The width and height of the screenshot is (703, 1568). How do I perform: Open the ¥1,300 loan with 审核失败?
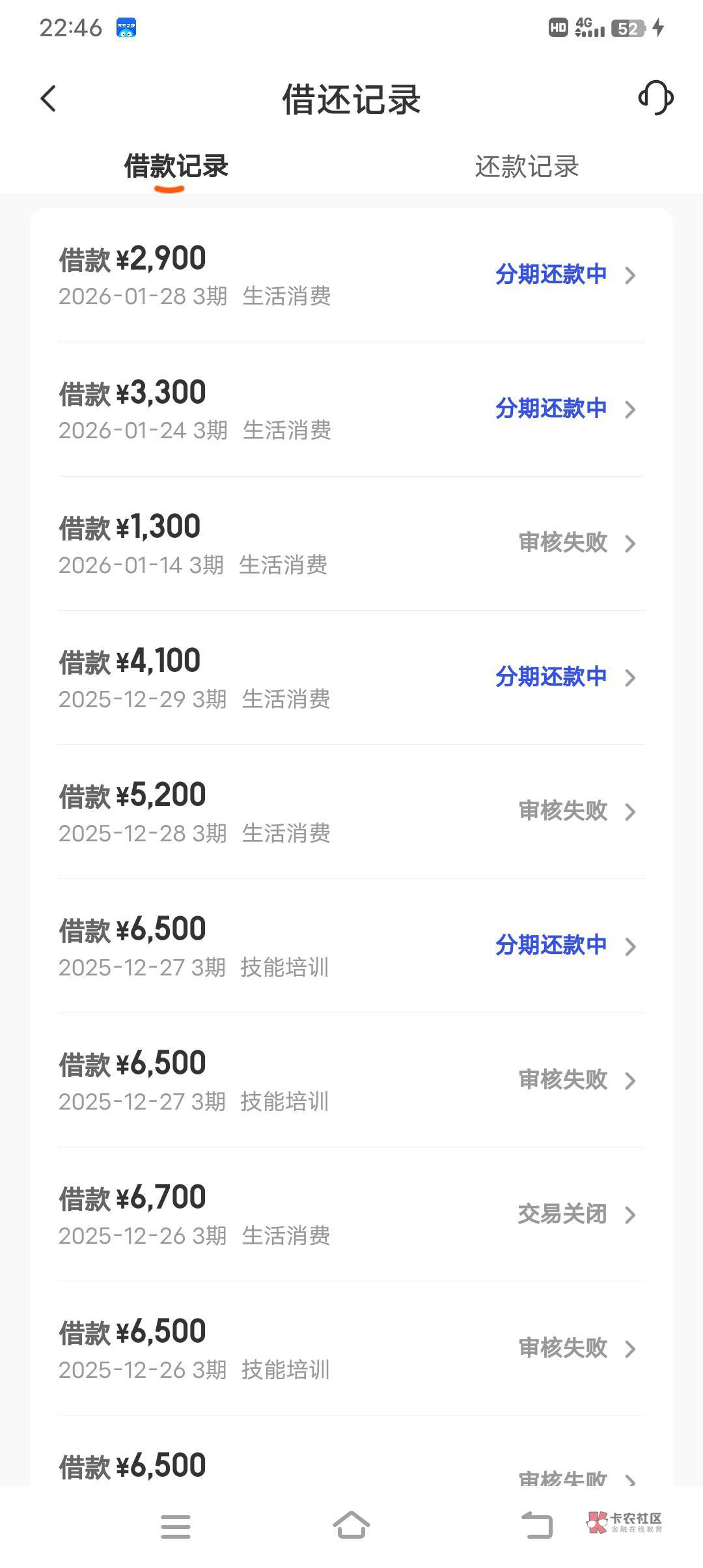coord(351,544)
